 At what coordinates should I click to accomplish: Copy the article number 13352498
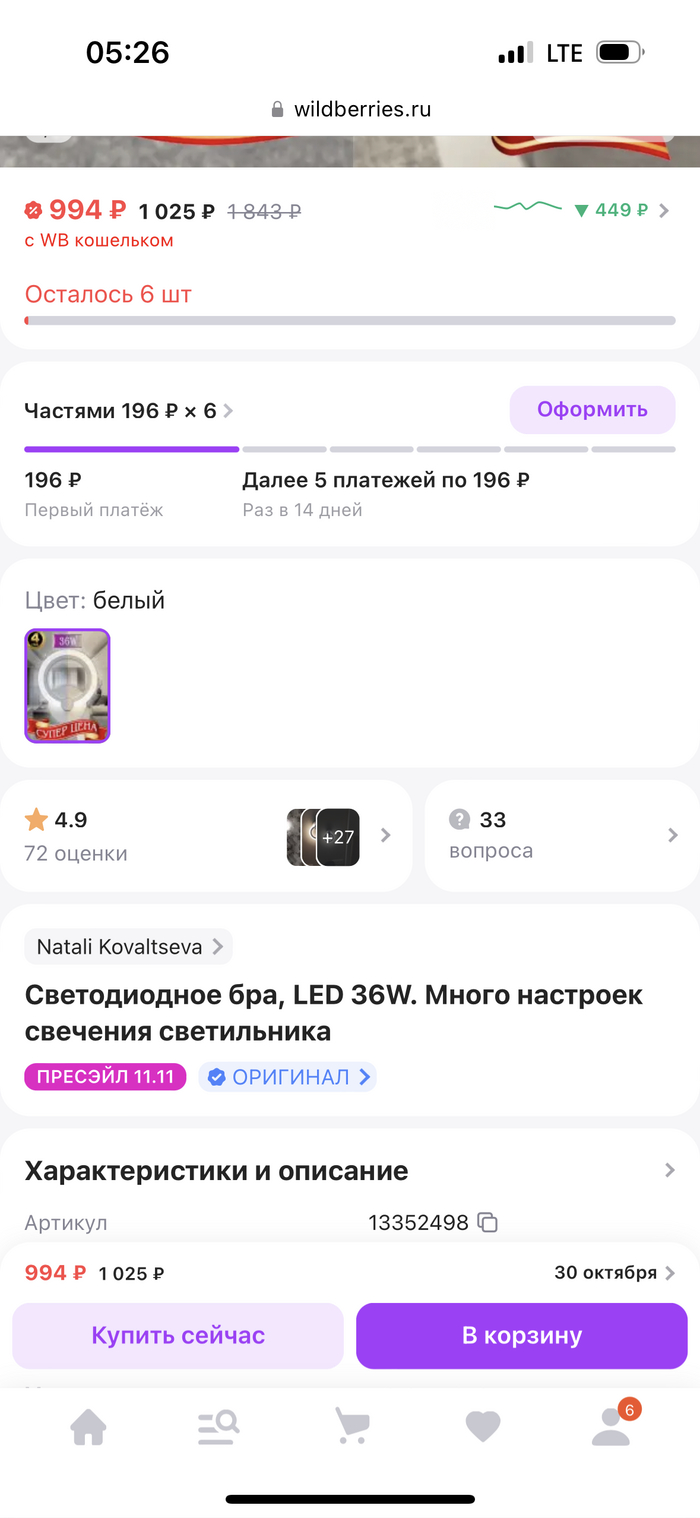pos(488,1222)
